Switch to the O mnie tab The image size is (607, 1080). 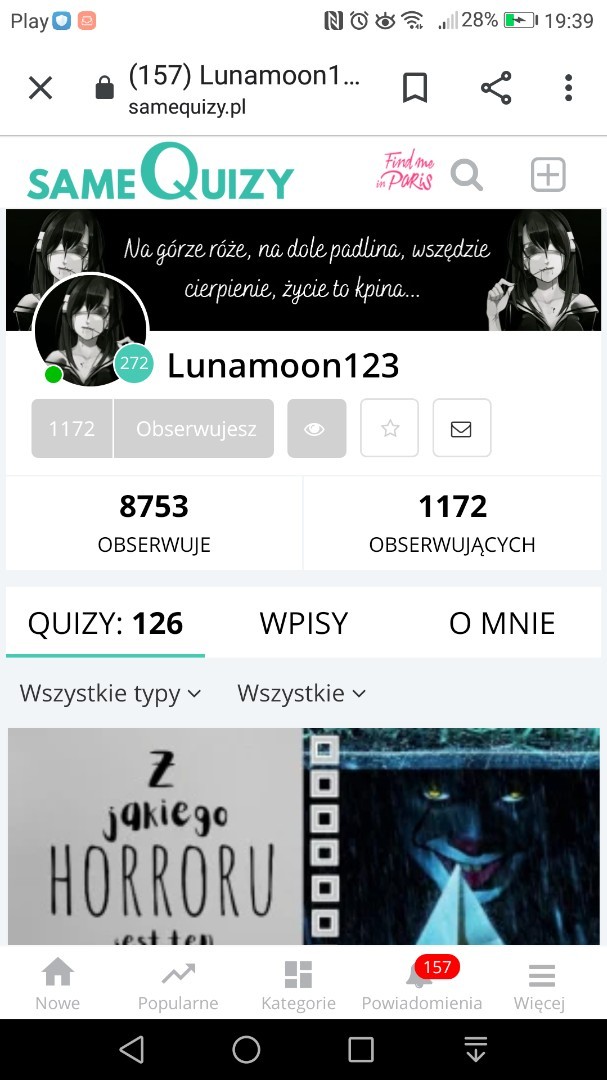502,624
